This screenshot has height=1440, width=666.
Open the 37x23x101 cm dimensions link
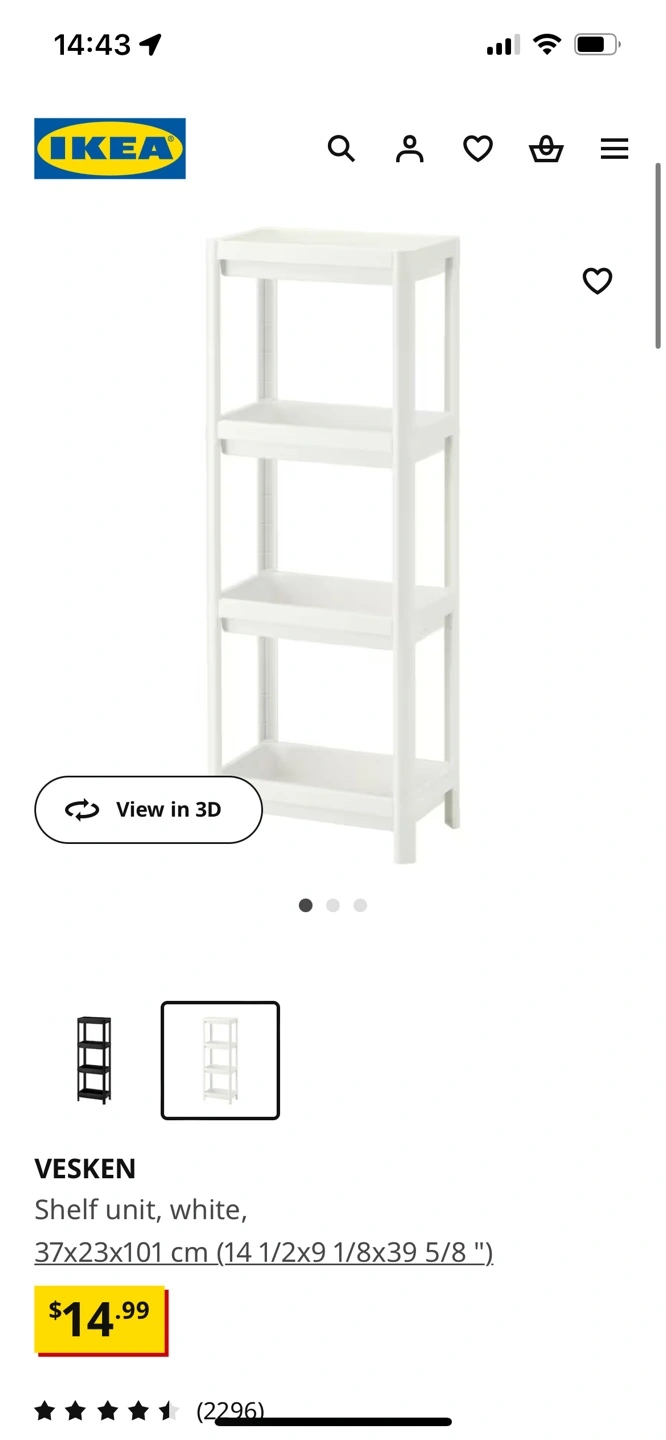coord(264,1252)
